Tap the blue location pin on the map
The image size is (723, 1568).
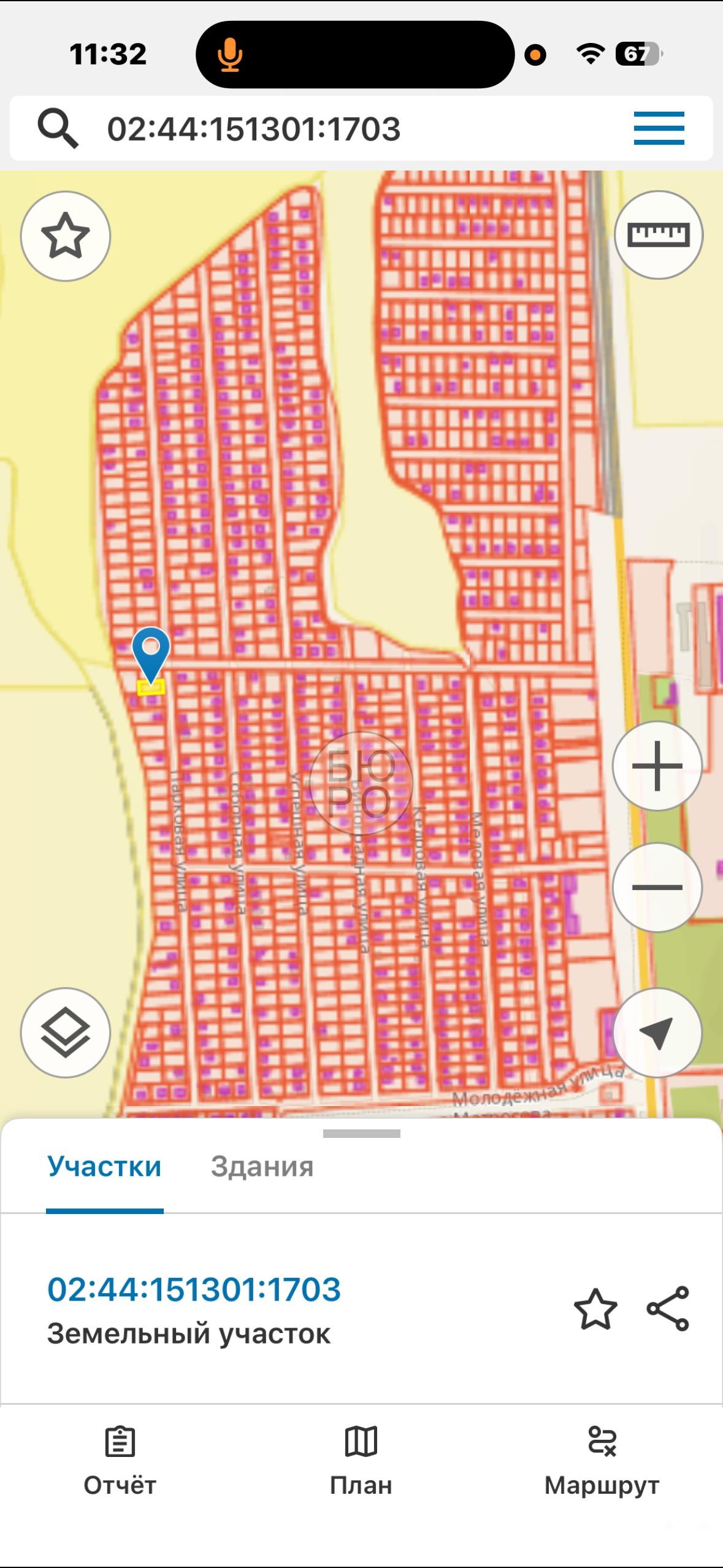[151, 651]
